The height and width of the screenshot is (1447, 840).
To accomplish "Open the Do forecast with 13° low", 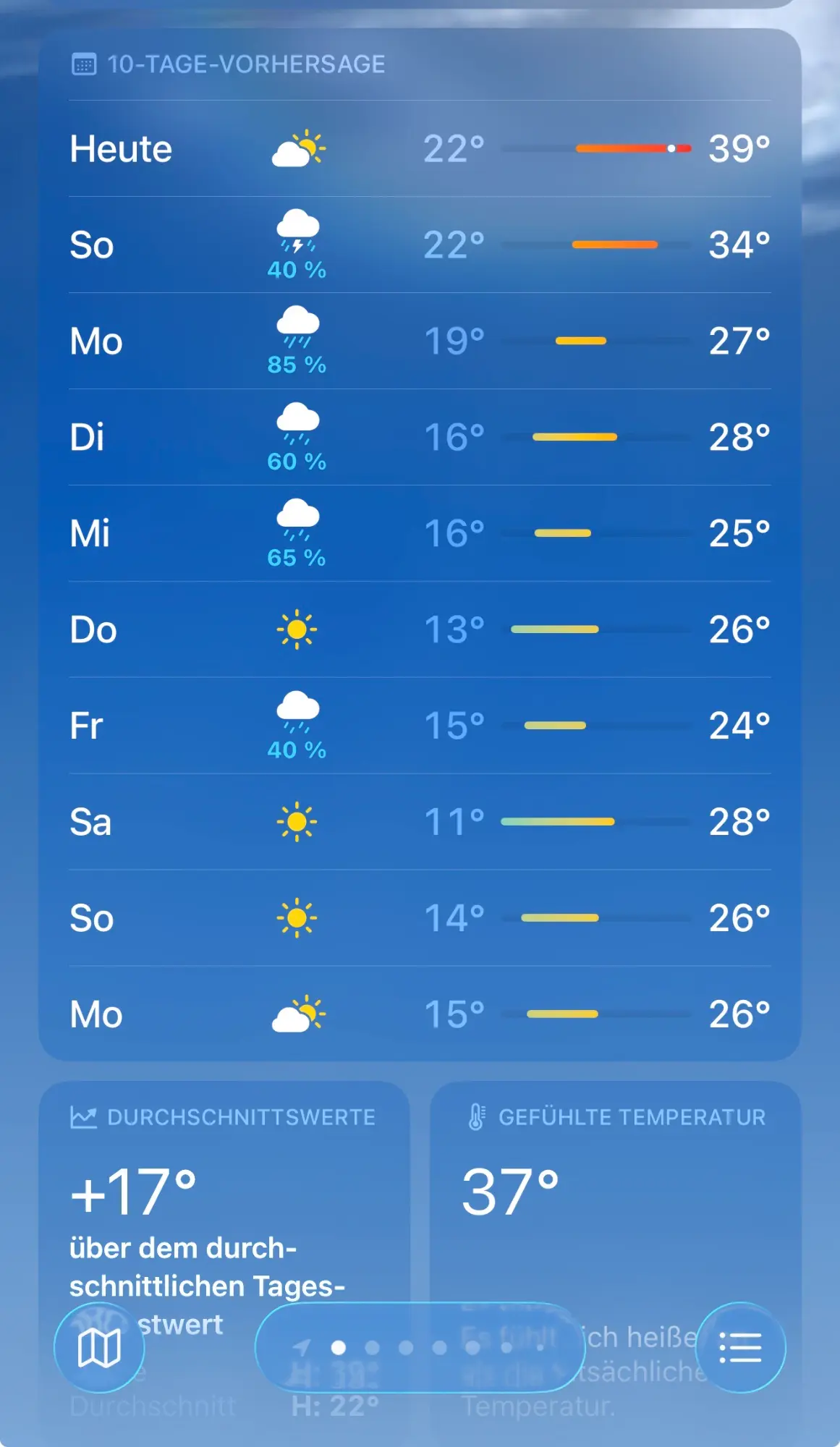I will (x=420, y=630).
